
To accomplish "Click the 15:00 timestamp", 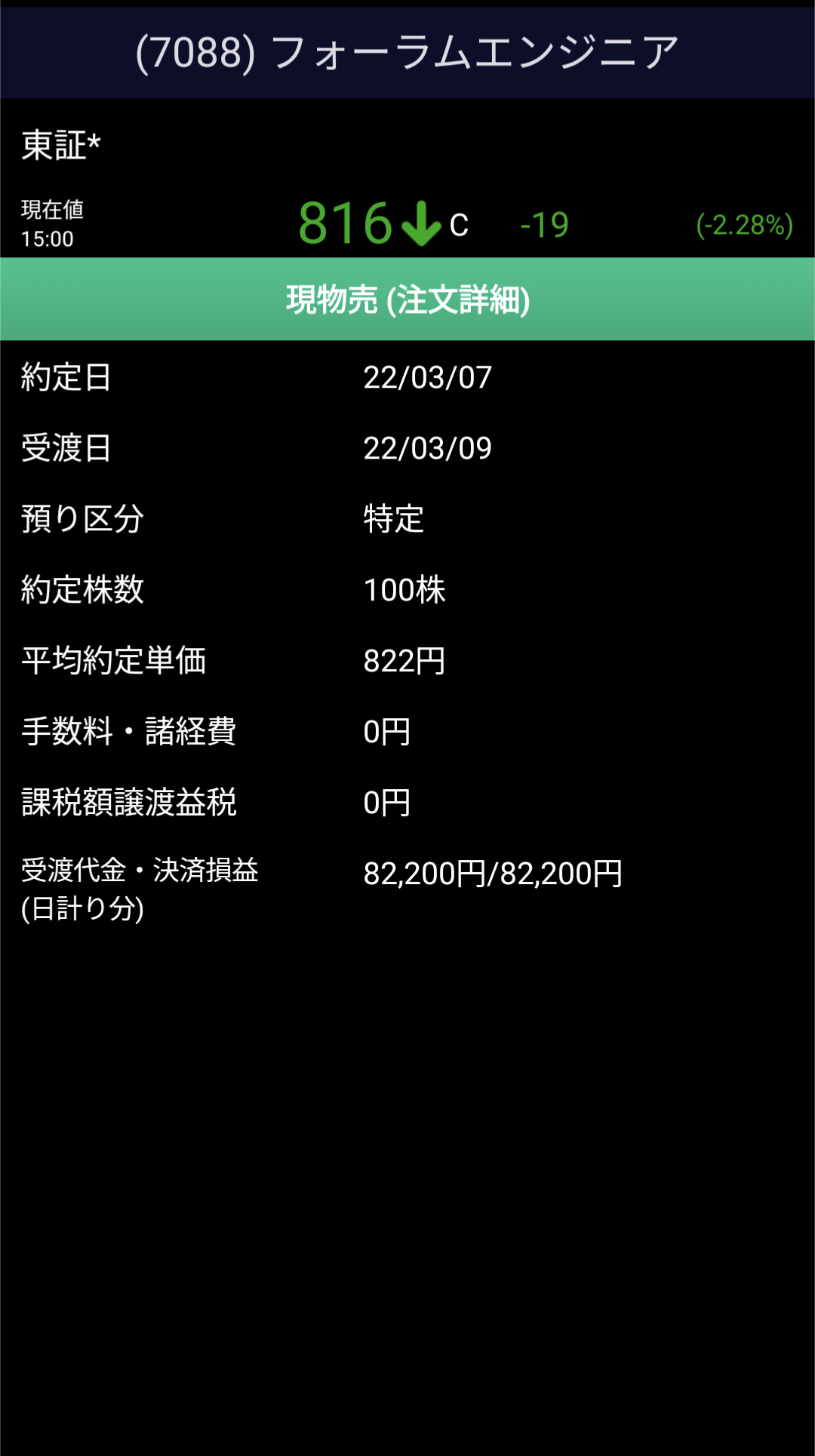I will [x=48, y=240].
